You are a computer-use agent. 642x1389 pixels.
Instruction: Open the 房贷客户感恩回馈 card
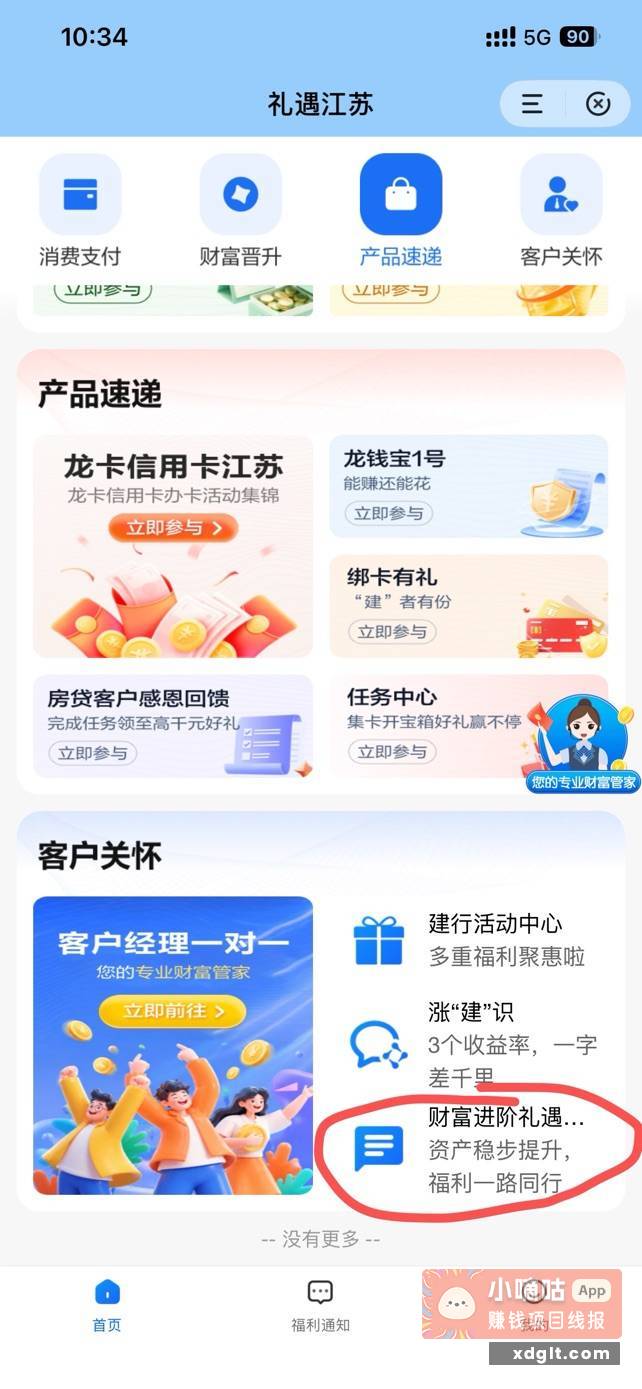pos(173,726)
